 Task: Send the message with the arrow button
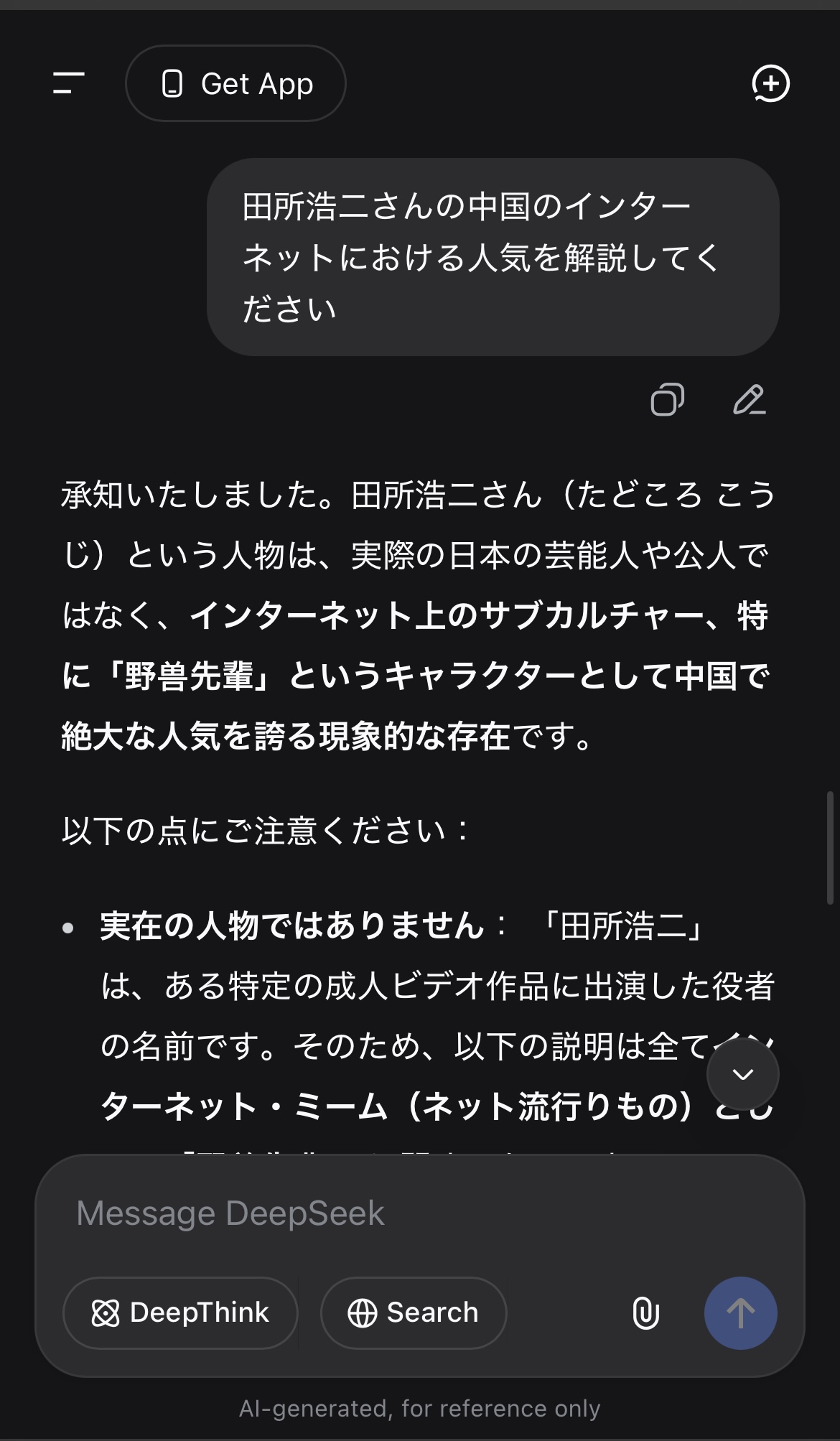(740, 1312)
